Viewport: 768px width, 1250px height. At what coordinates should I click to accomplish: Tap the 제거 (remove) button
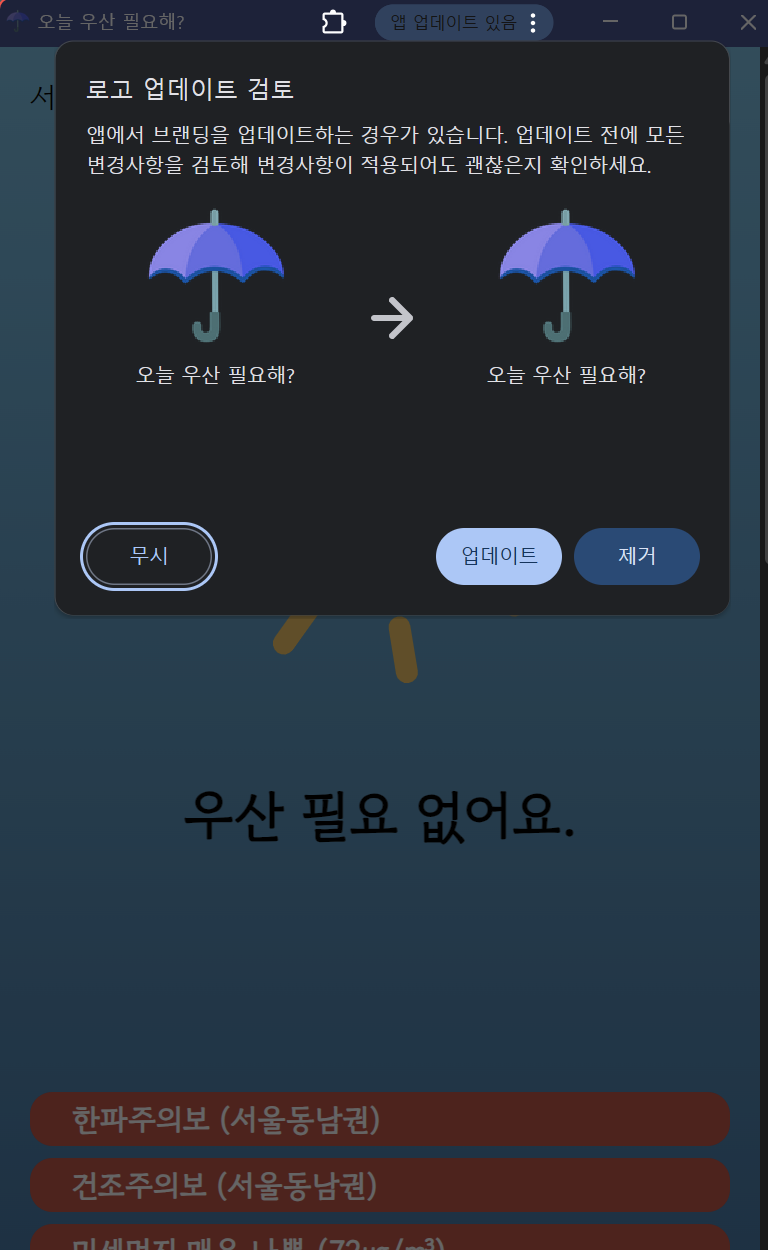click(636, 556)
